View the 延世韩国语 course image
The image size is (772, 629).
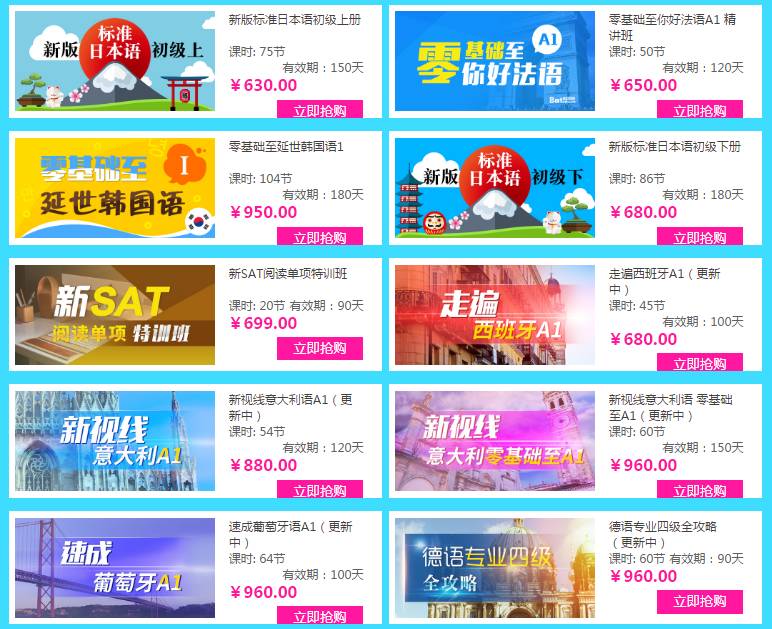click(115, 188)
